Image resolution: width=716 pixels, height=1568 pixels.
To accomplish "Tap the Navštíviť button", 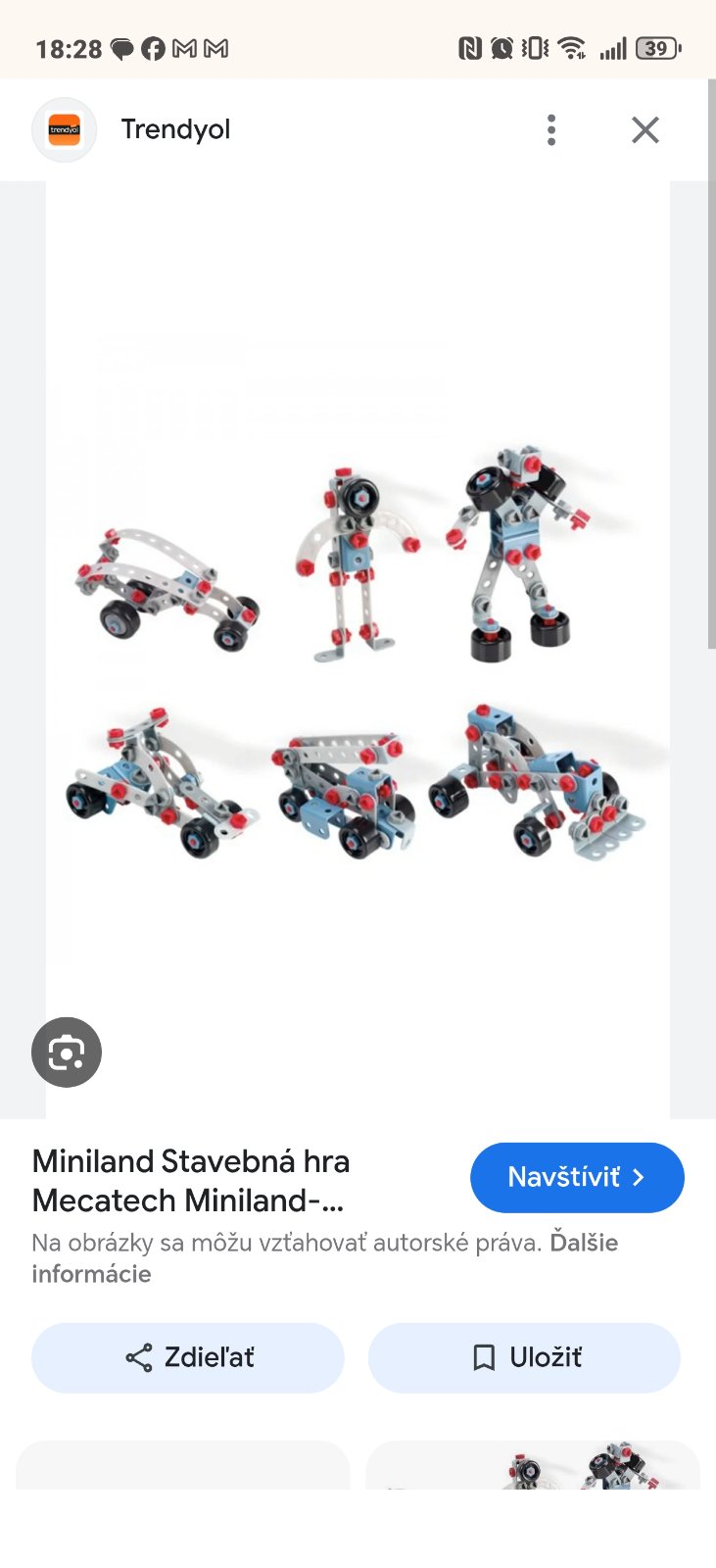I will click(x=577, y=1177).
